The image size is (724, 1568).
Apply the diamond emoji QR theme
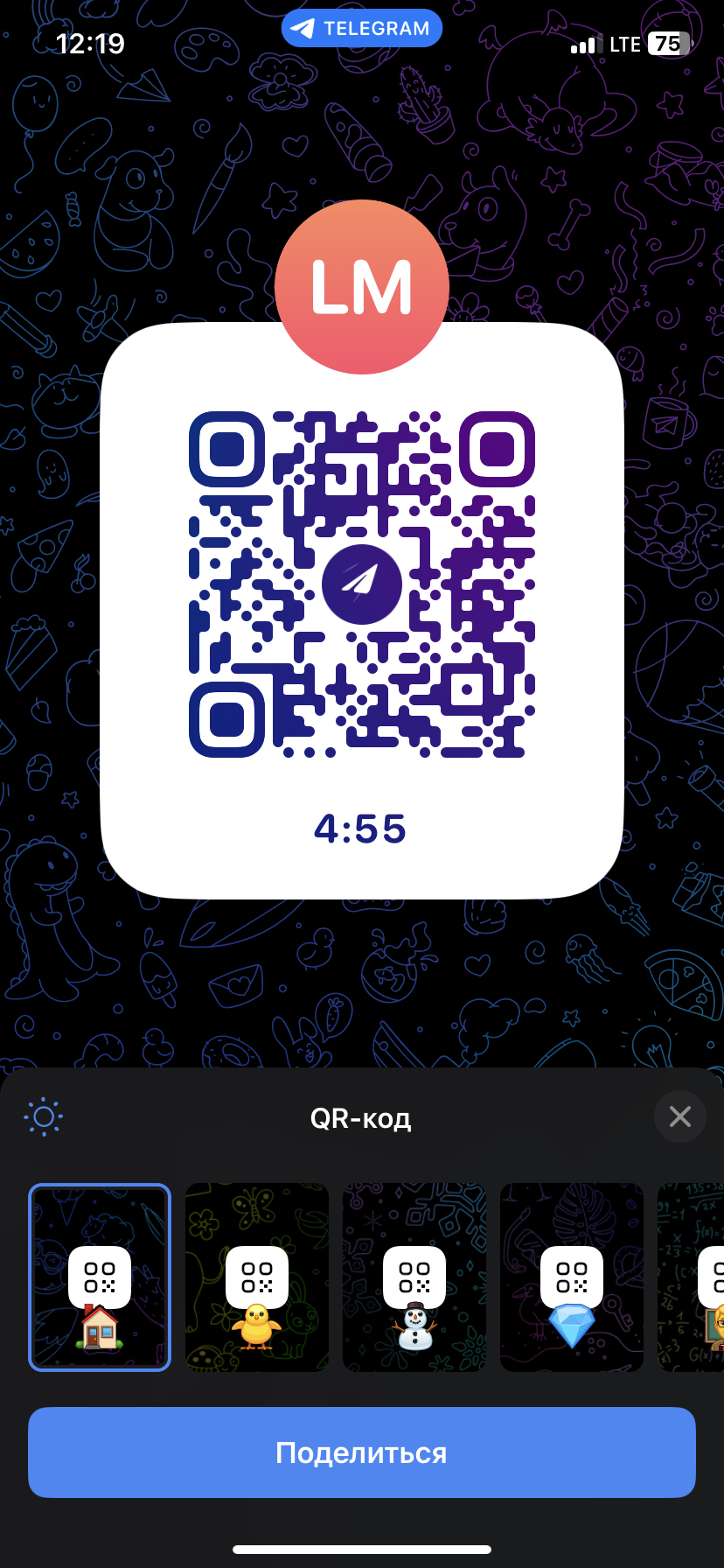(x=572, y=1277)
